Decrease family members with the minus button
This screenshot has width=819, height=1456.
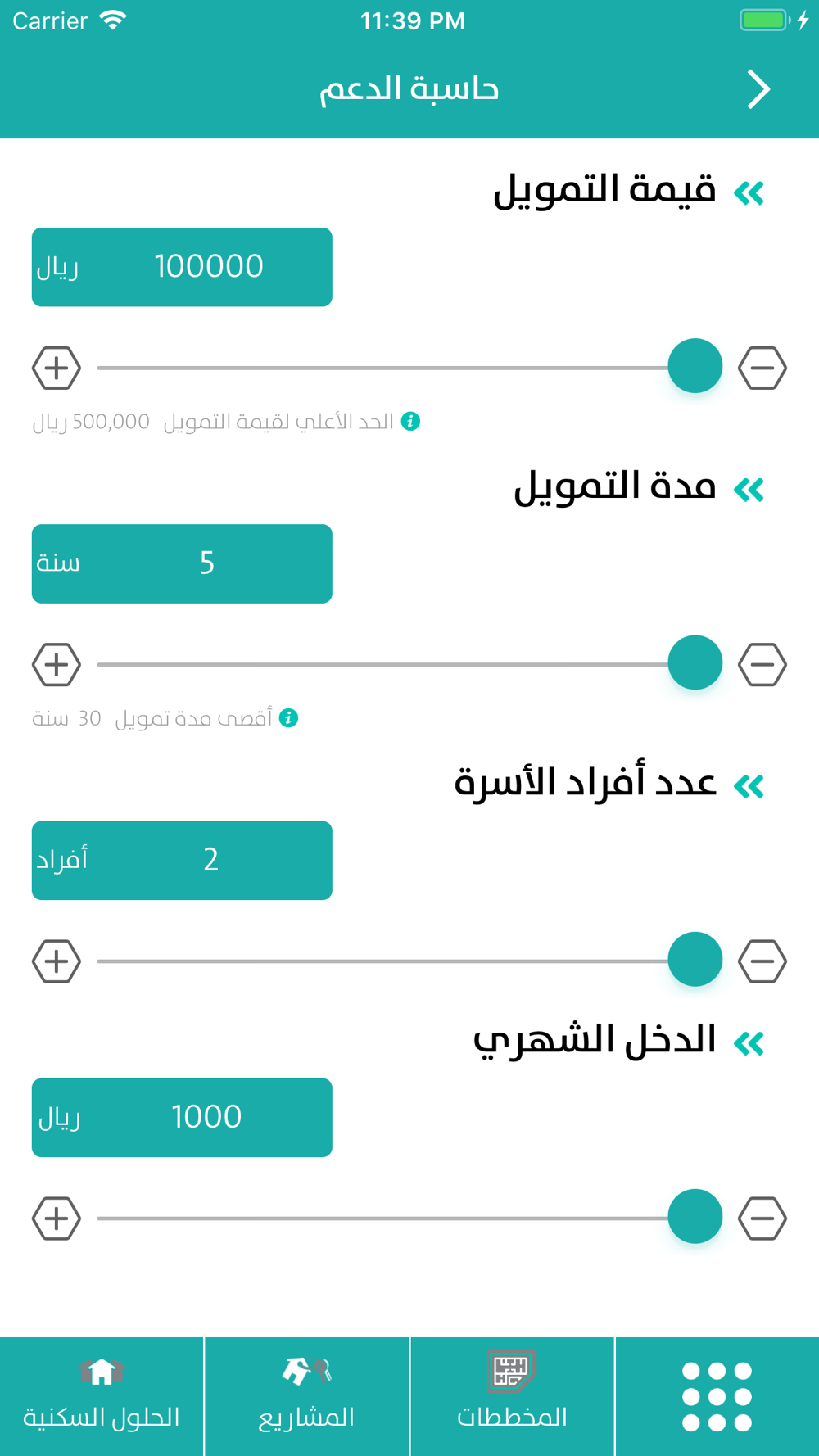click(x=762, y=961)
